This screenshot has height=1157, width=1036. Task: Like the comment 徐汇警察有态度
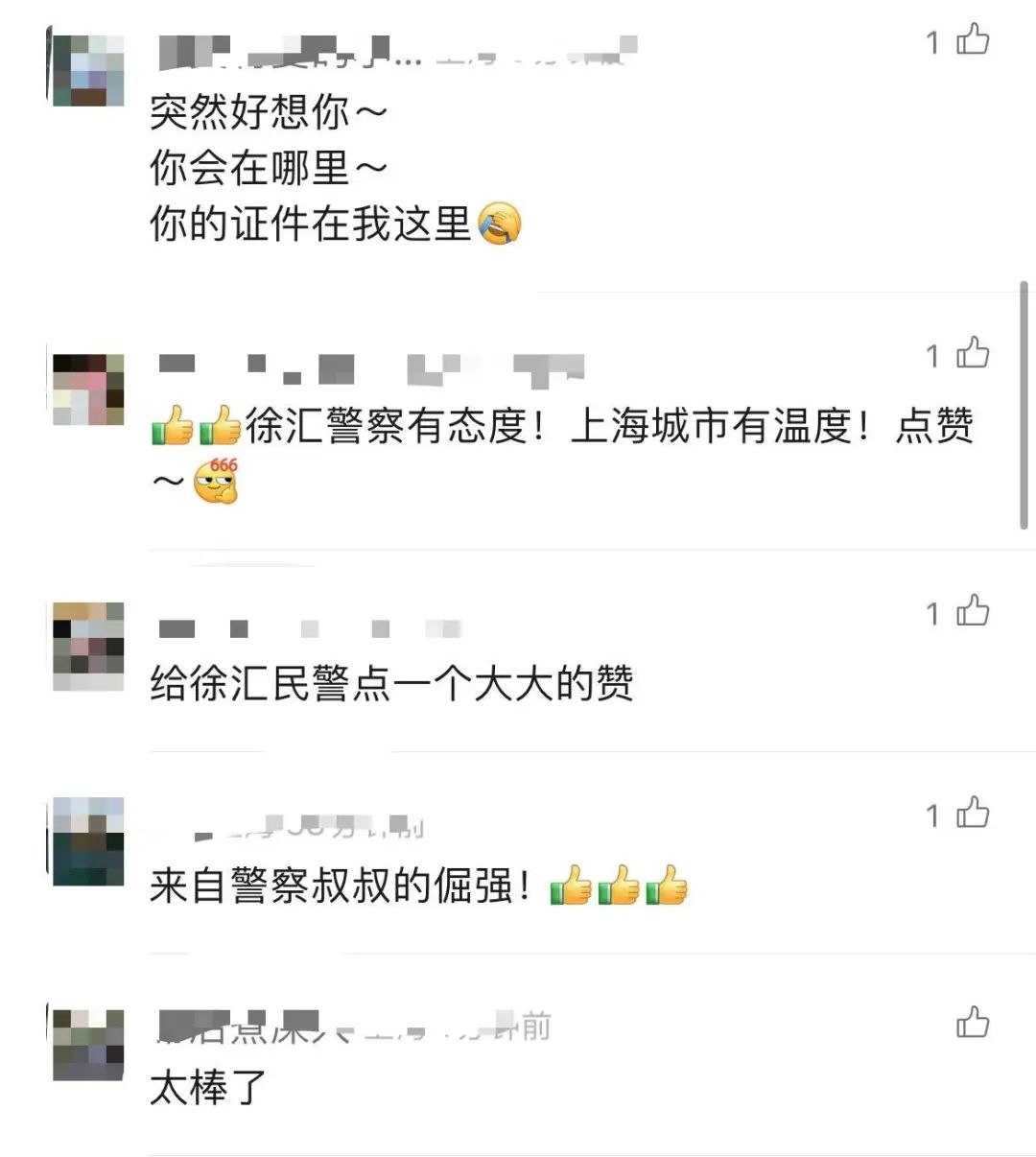click(972, 353)
